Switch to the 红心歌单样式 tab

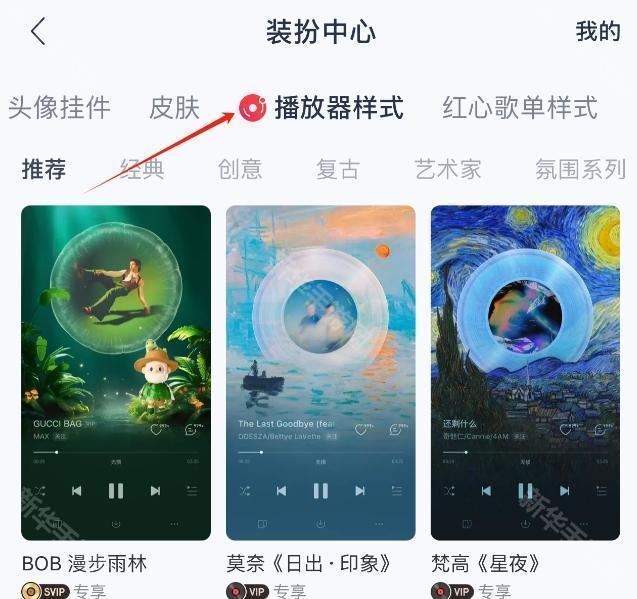520,108
